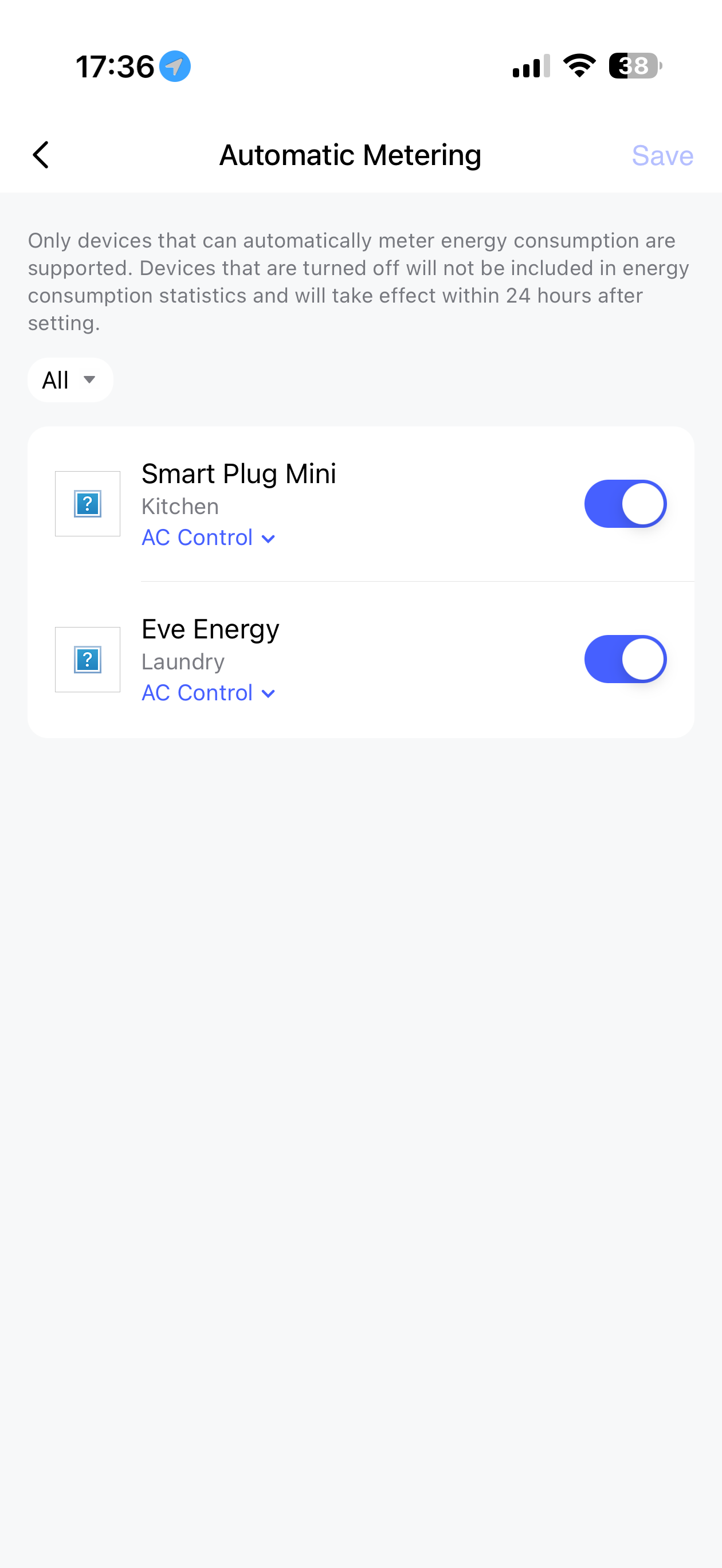Change AC Control category for Eve Energy
Viewport: 722px width, 1568px height.
208,693
